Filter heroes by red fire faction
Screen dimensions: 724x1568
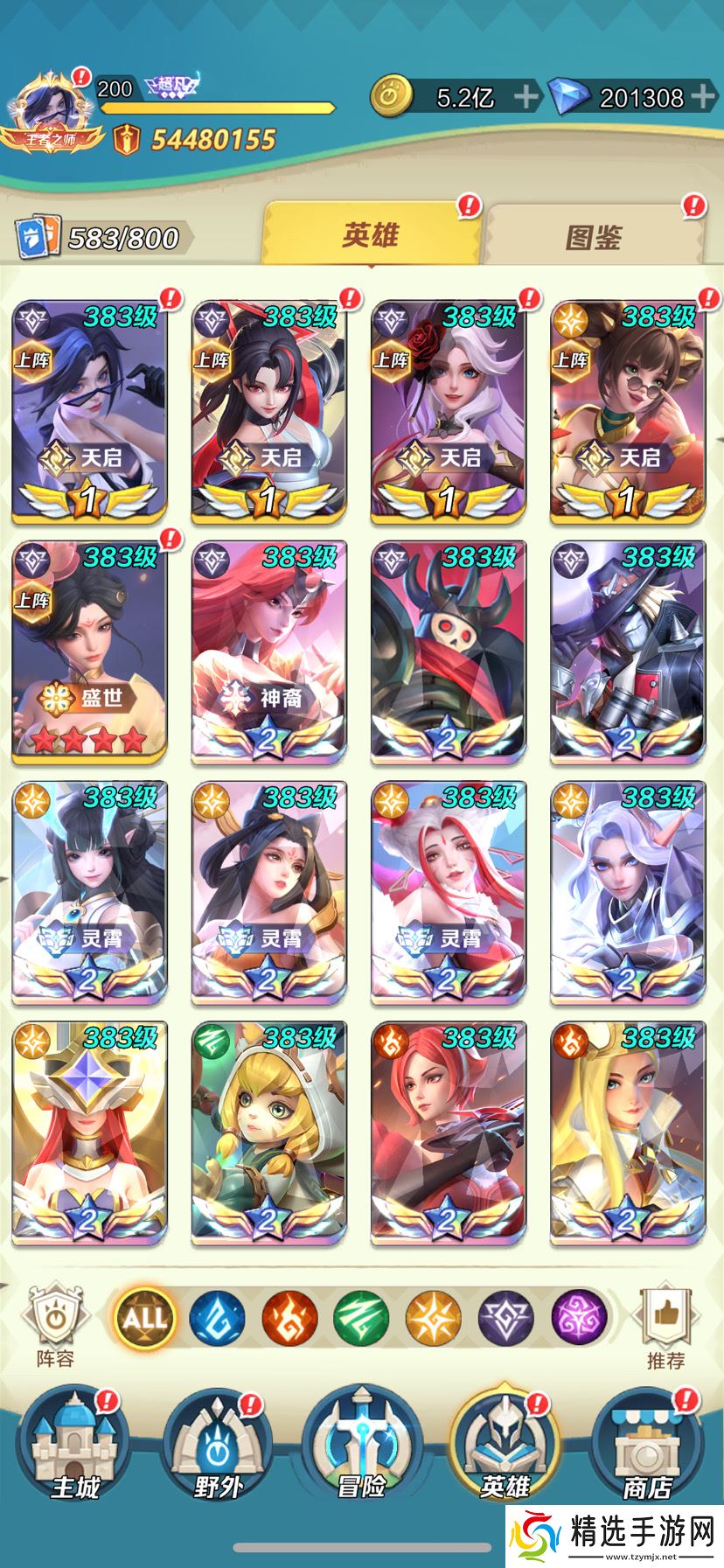[x=289, y=1317]
